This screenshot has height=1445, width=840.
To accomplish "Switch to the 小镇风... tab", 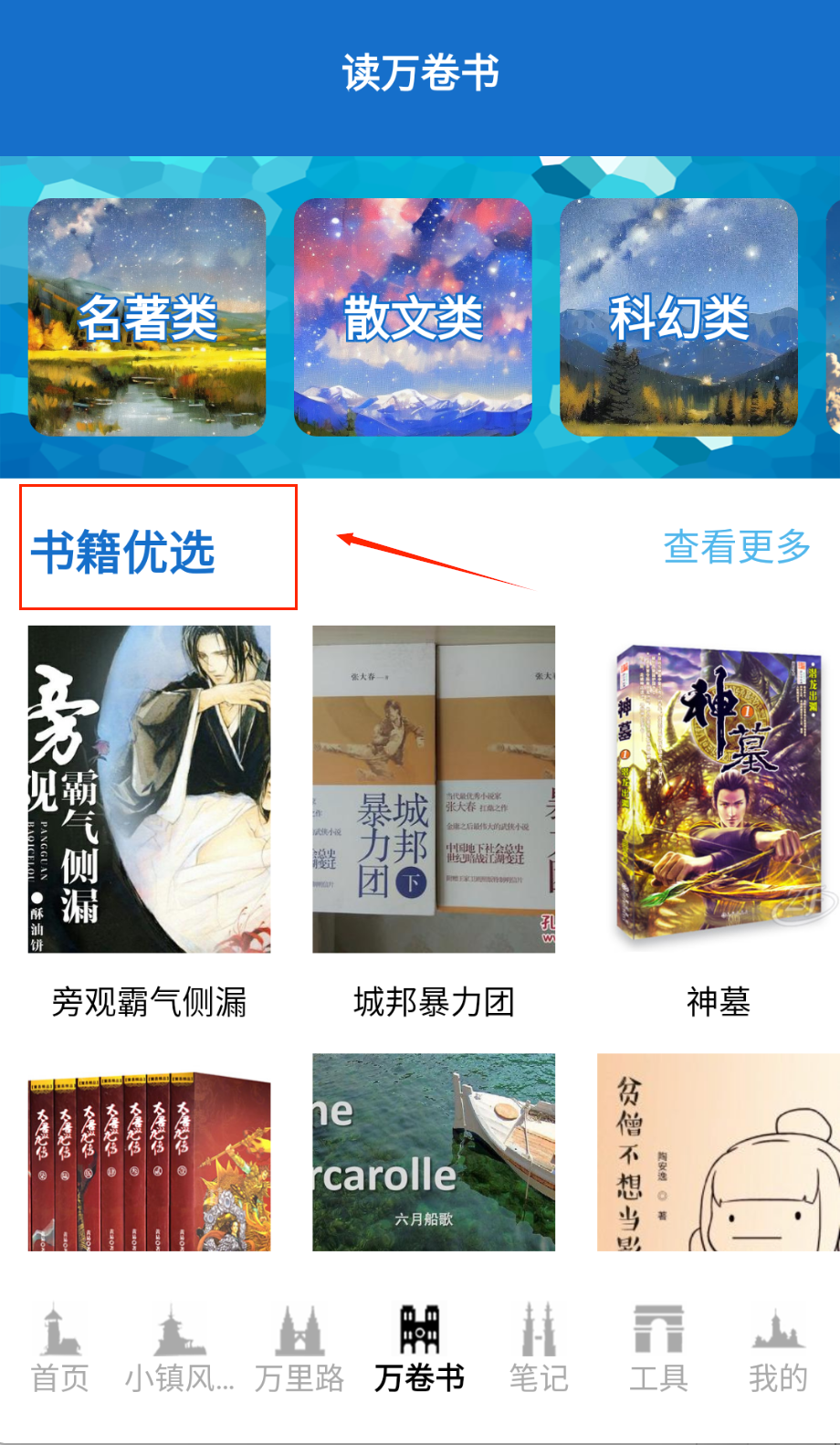I will (x=179, y=1348).
